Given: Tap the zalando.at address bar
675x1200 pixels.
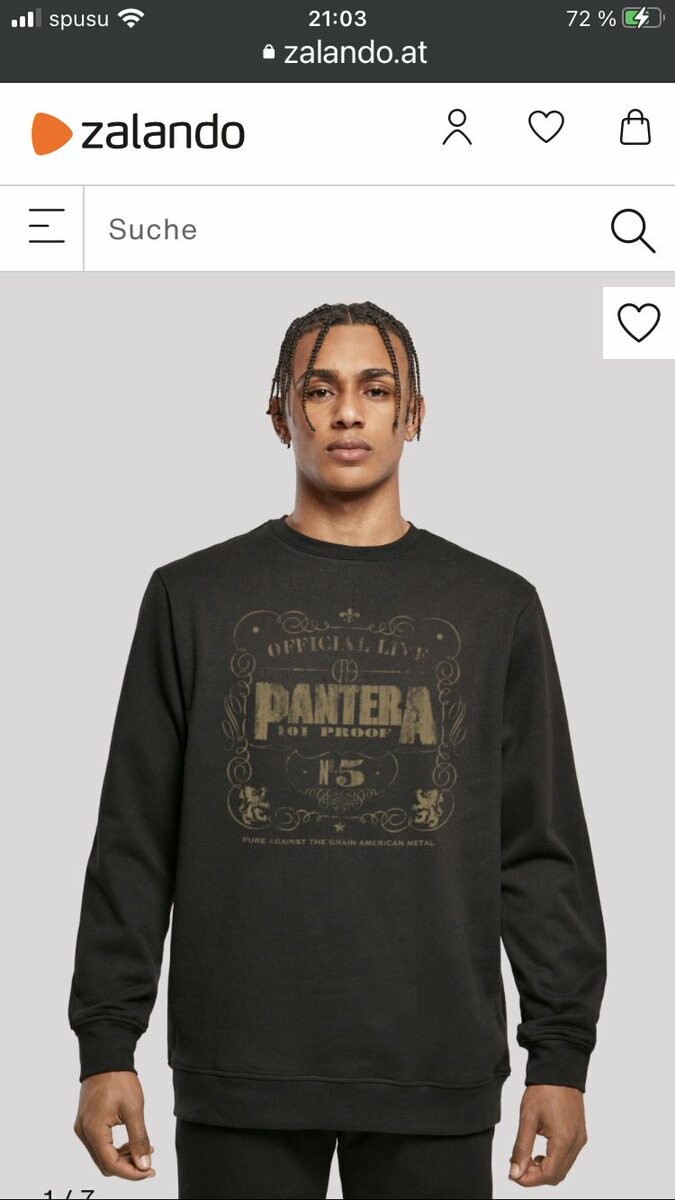Looking at the screenshot, I should tap(345, 53).
